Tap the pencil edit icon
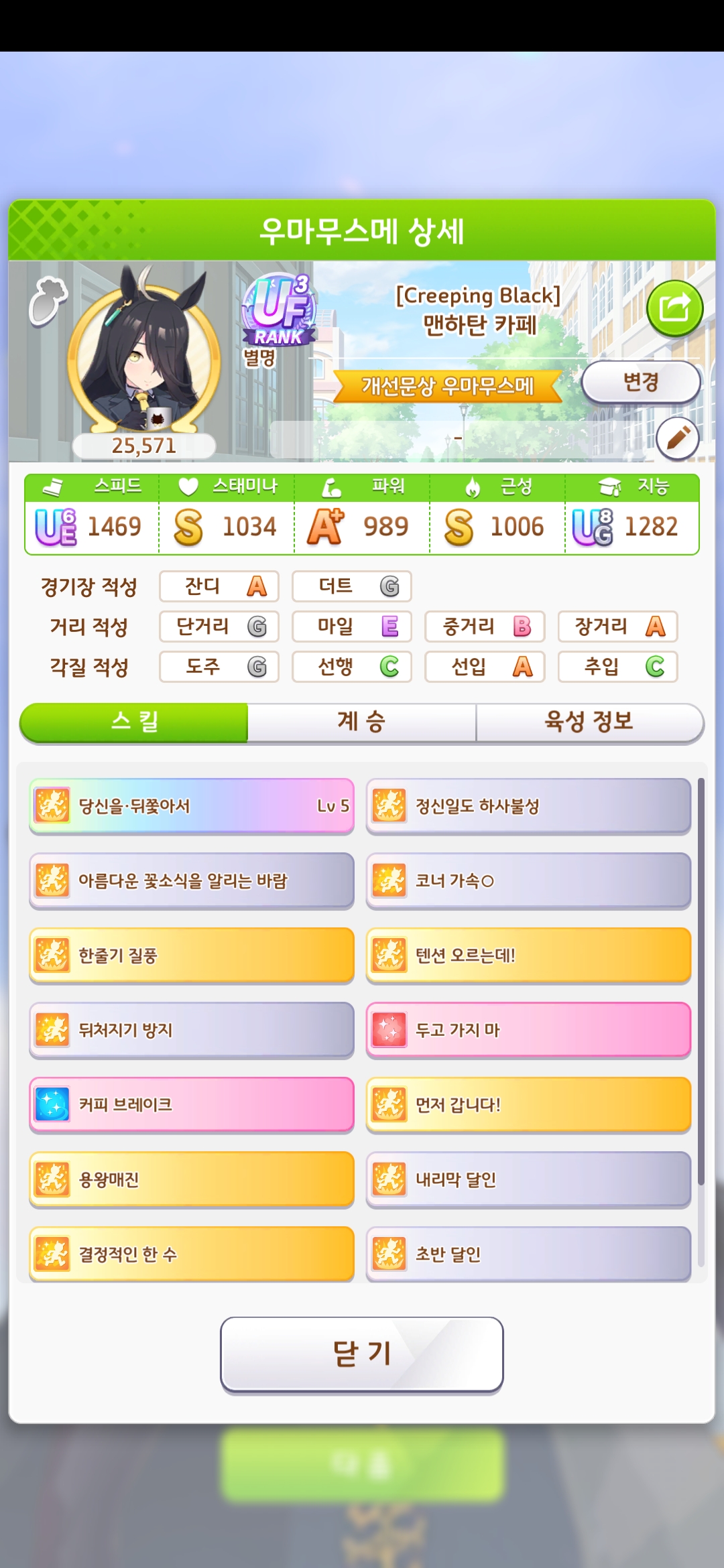Image resolution: width=724 pixels, height=1568 pixels. pos(677,438)
